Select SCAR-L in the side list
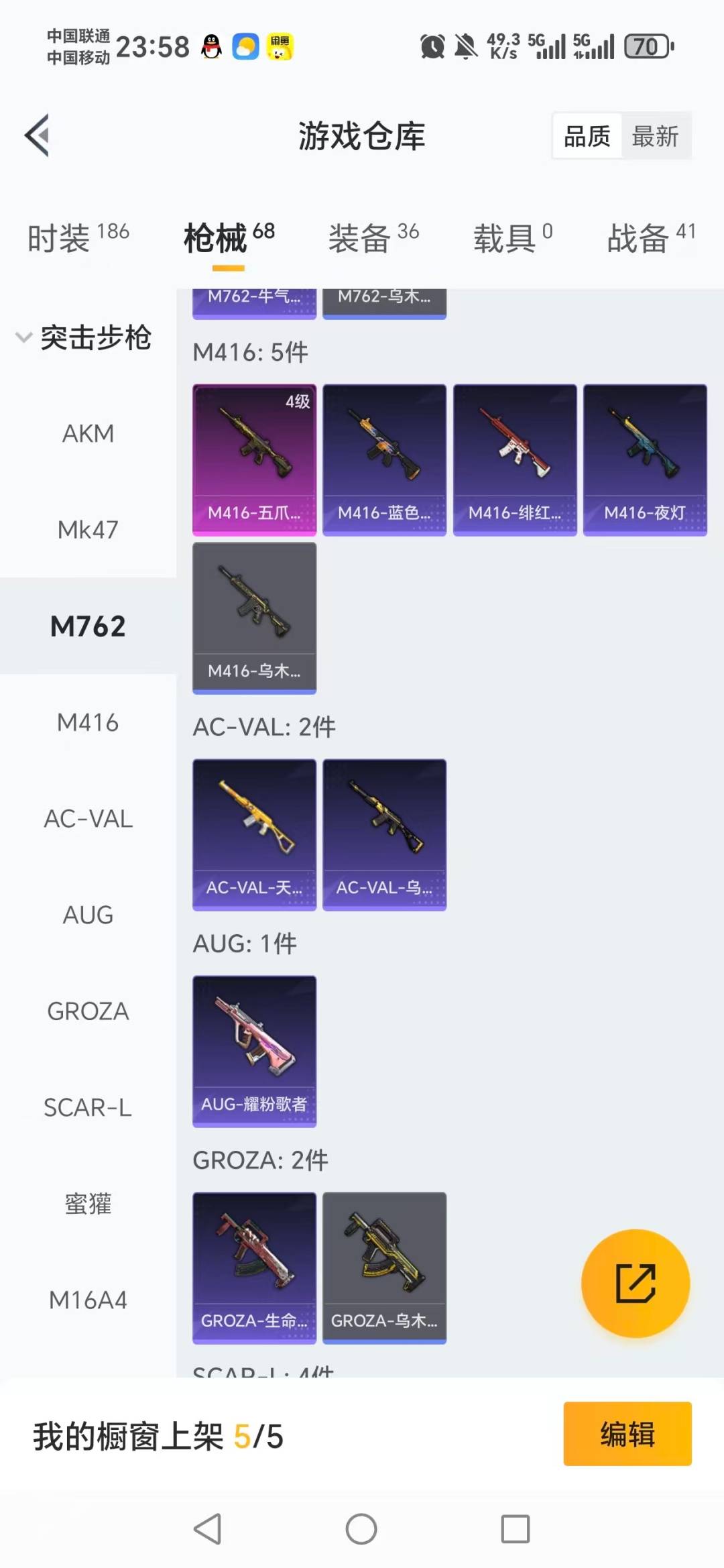724x1568 pixels. coord(88,1108)
